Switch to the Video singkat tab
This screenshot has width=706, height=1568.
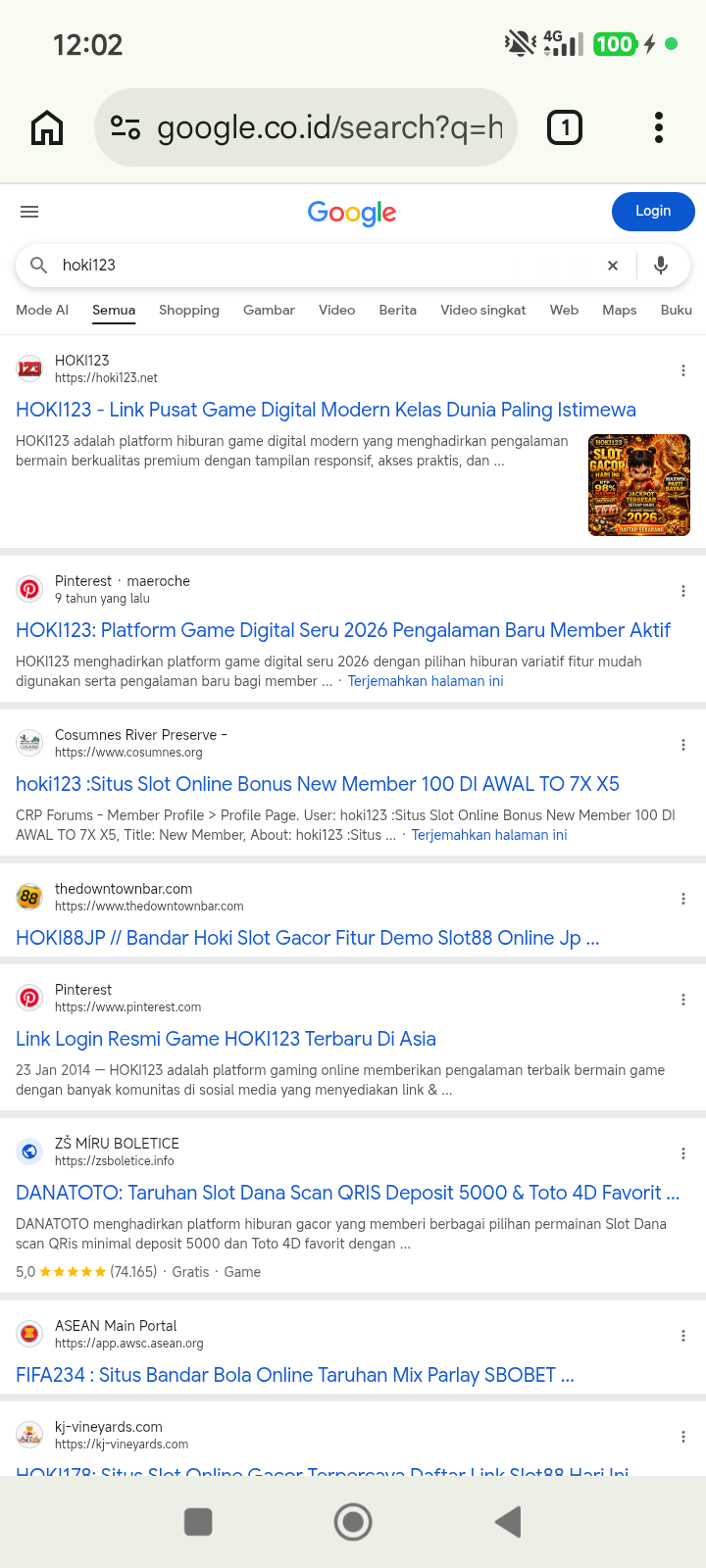click(483, 310)
